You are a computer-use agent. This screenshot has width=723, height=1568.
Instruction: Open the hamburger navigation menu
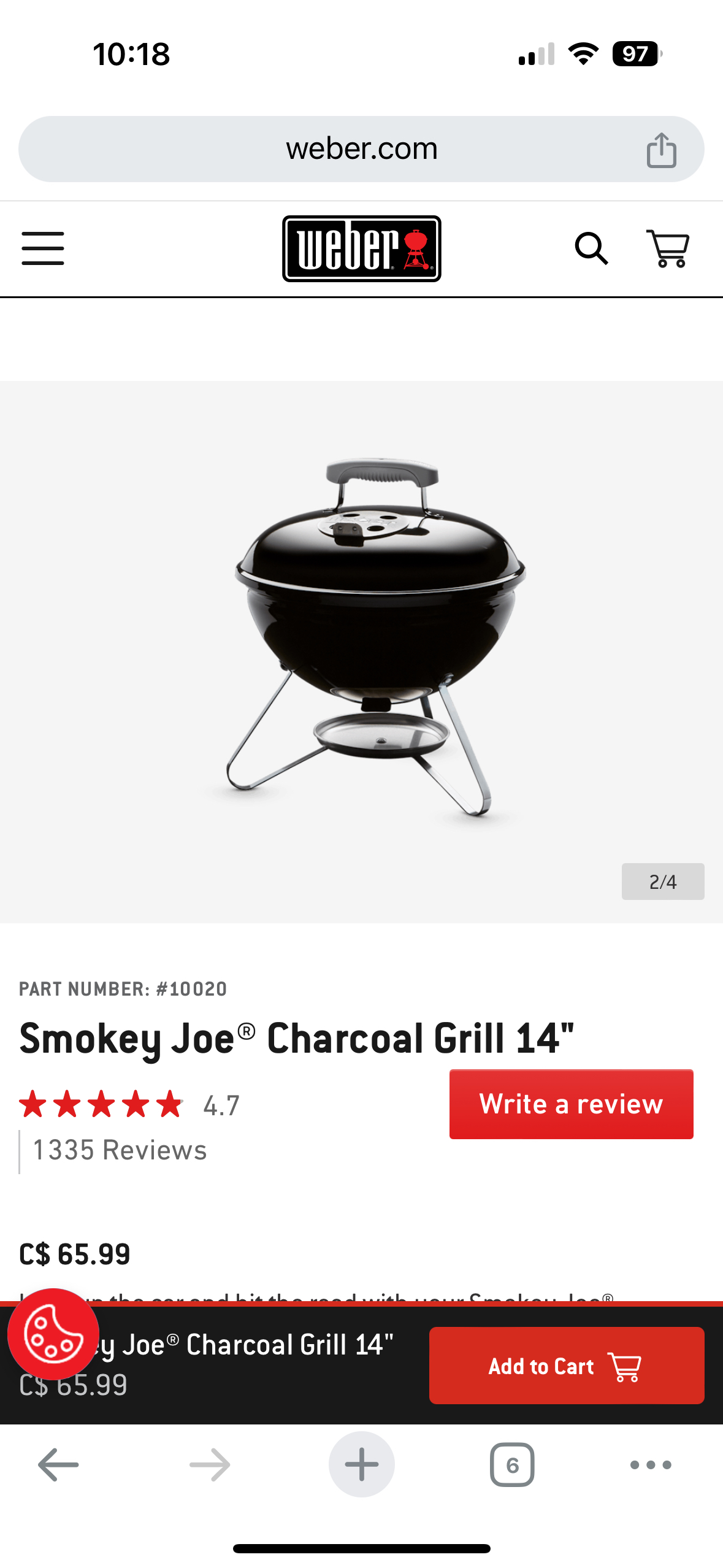coord(42,248)
